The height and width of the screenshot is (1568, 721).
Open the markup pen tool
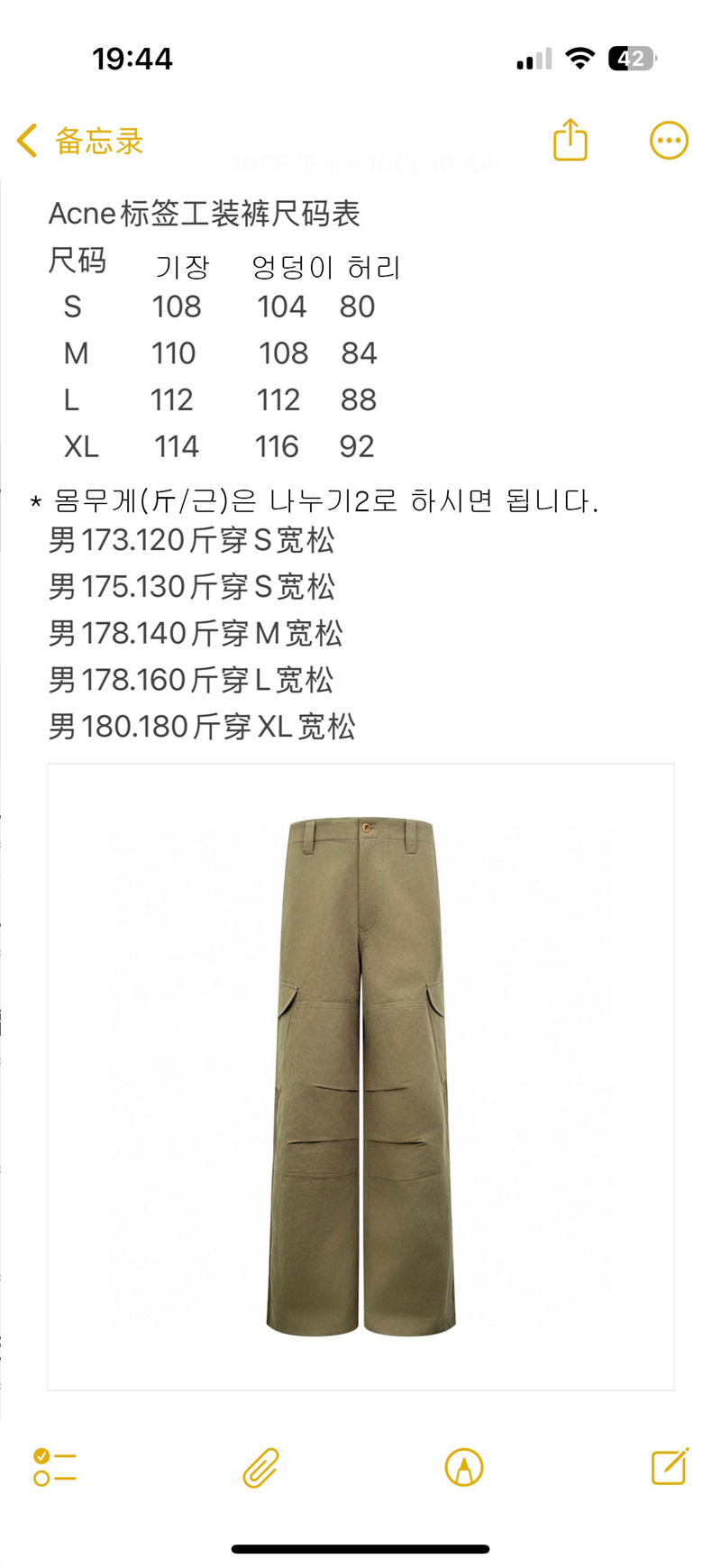point(464,1467)
